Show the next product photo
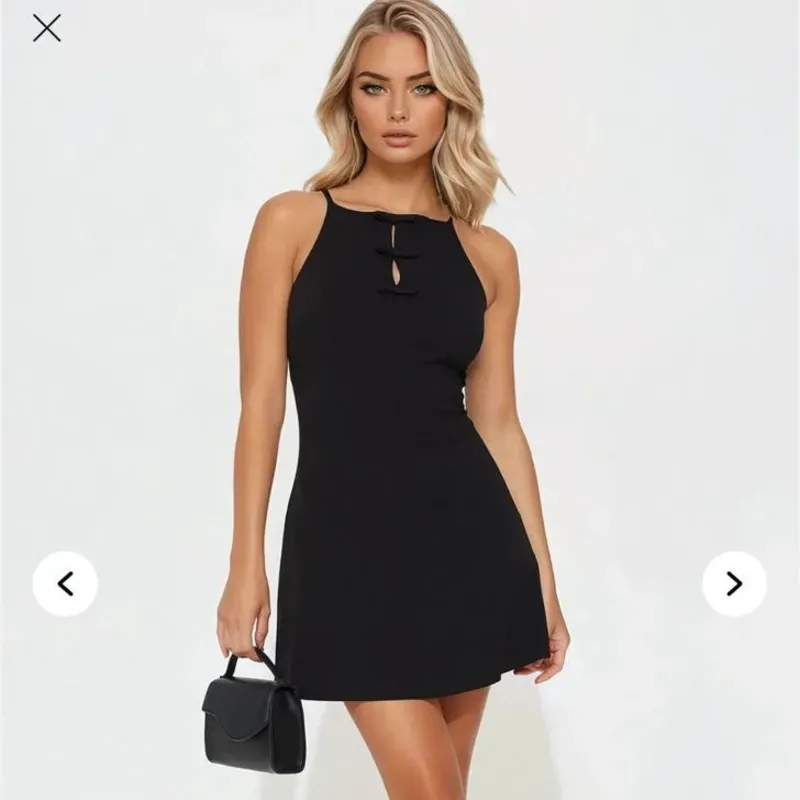This screenshot has width=800, height=800. click(734, 584)
